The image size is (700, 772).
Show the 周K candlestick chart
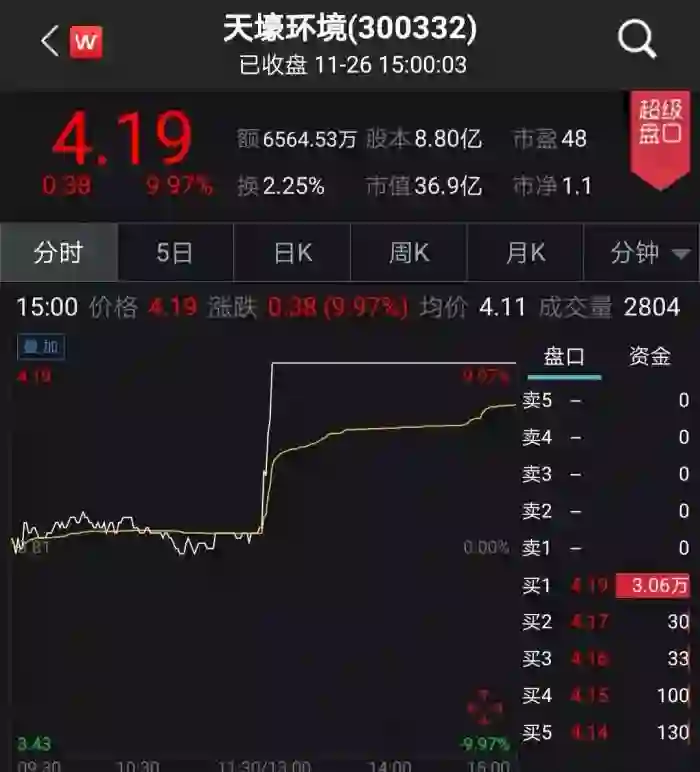click(x=408, y=253)
